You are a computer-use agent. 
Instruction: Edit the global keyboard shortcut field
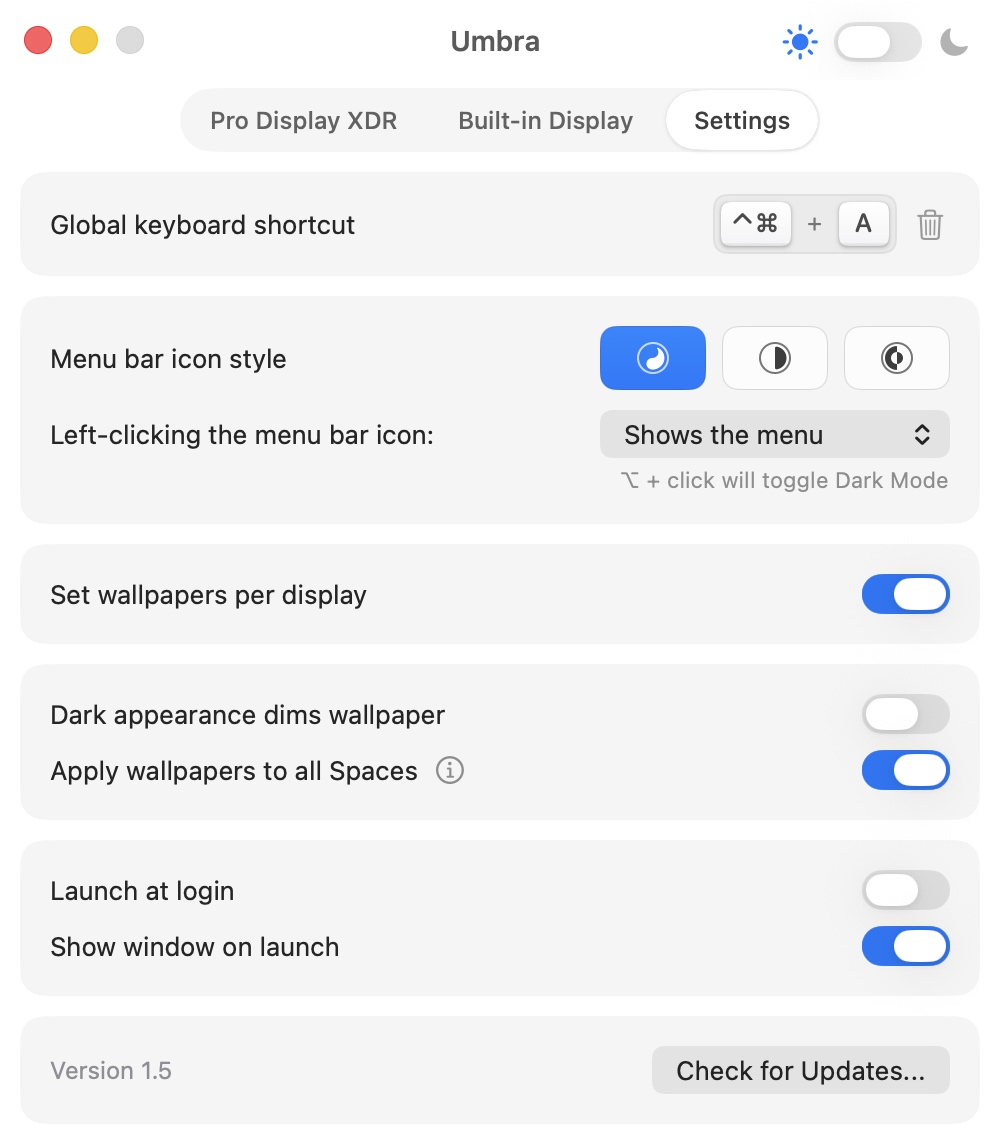pyautogui.click(x=804, y=224)
